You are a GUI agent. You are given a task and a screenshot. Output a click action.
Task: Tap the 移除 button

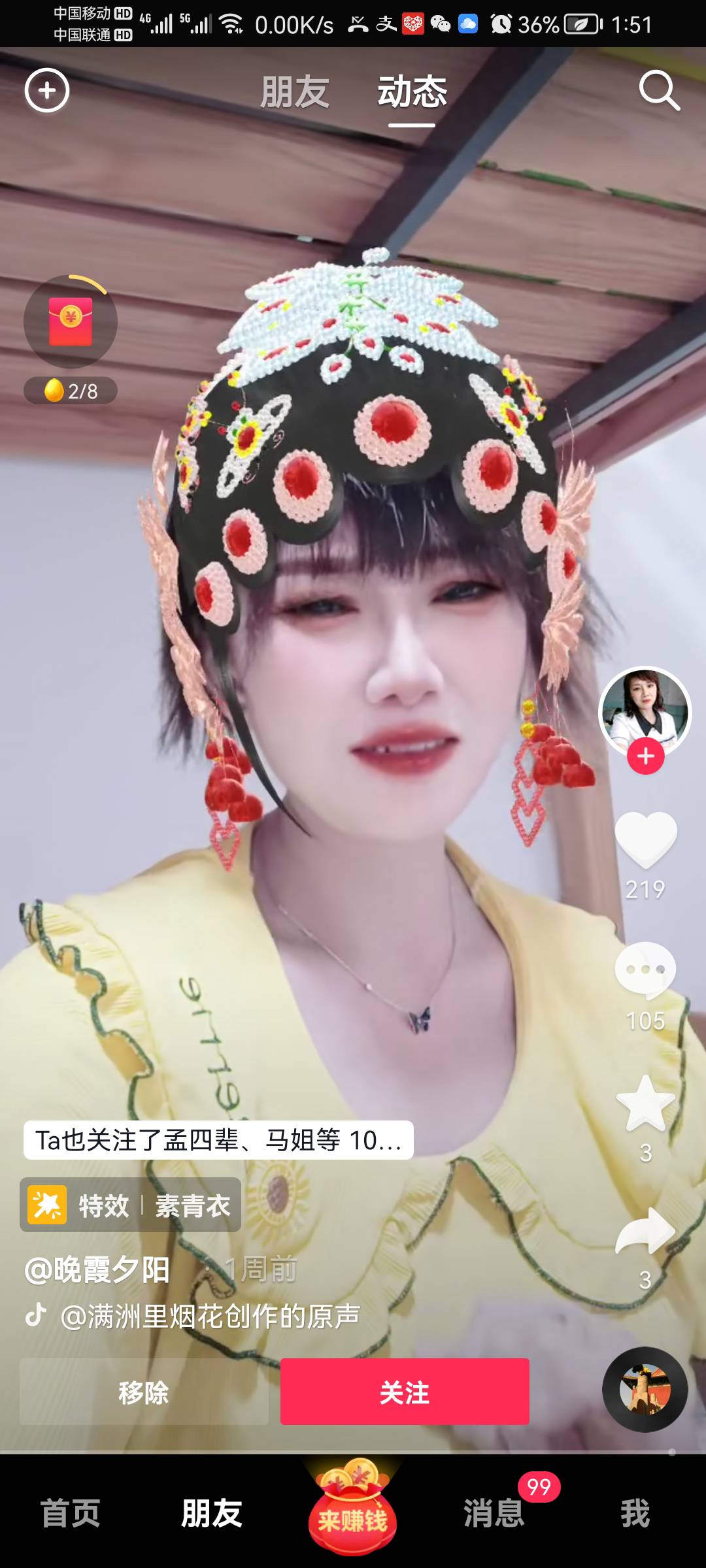[144, 1392]
